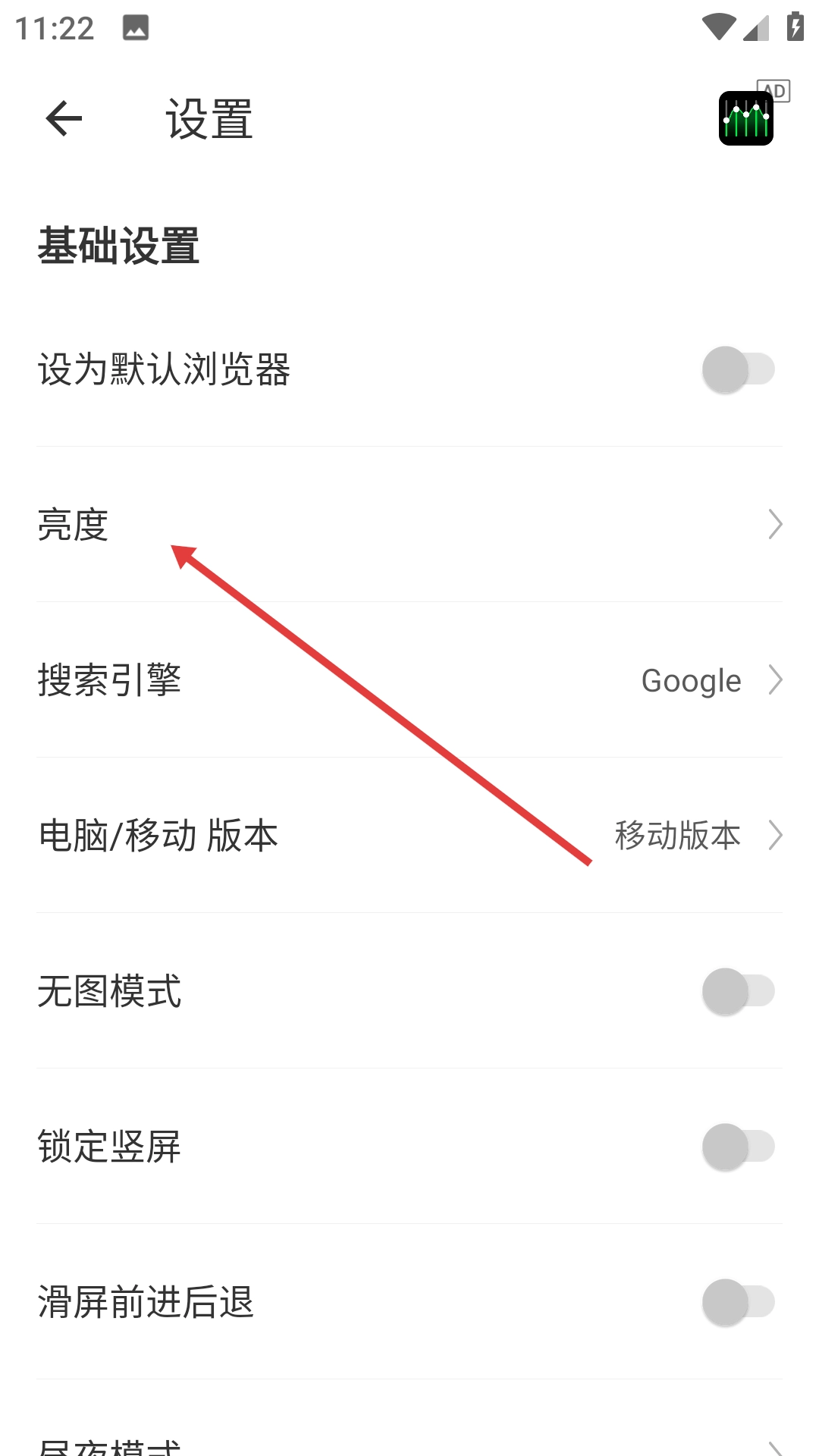Go back from the 设置 page
Image resolution: width=819 pixels, height=1456 pixels.
point(64,118)
